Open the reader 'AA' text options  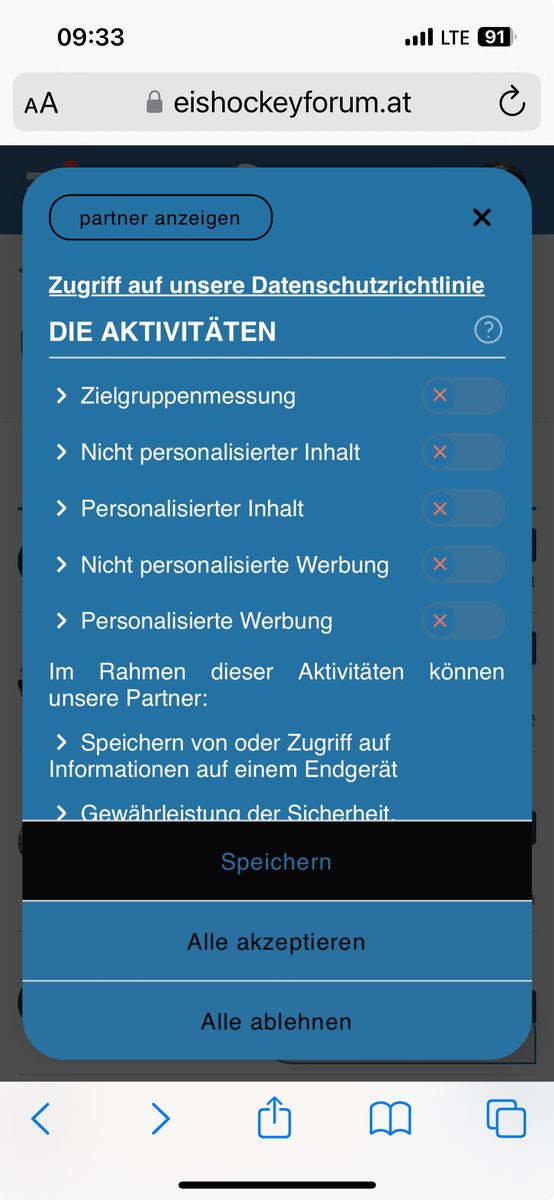41,103
